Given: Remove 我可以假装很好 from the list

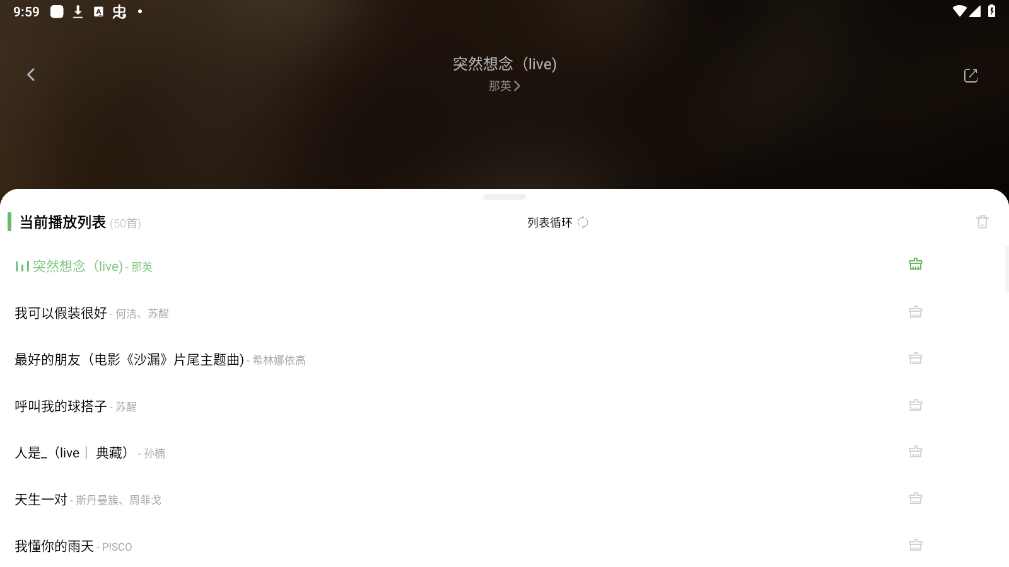Looking at the screenshot, I should (915, 312).
